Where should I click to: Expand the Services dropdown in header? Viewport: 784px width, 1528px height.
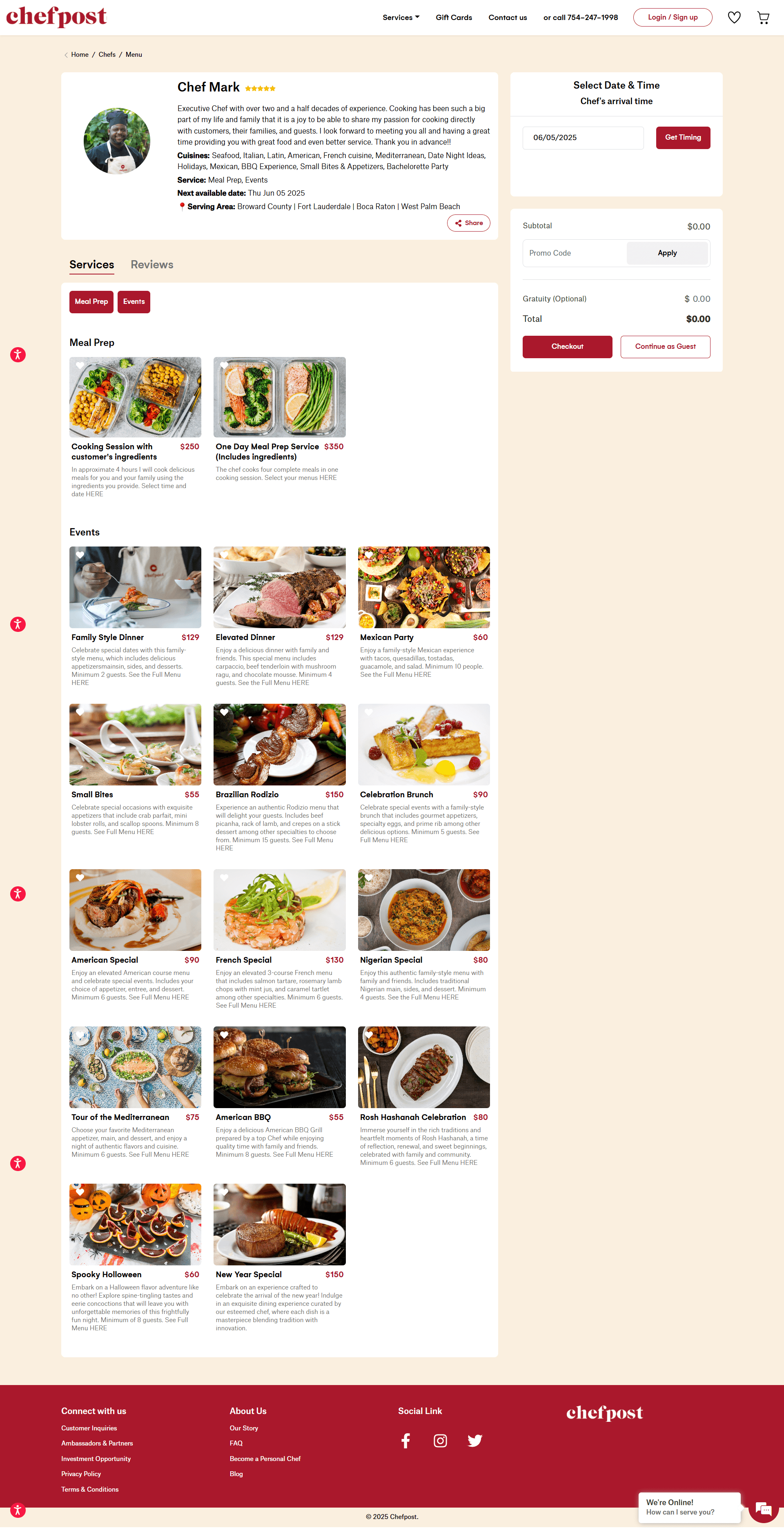coord(400,18)
